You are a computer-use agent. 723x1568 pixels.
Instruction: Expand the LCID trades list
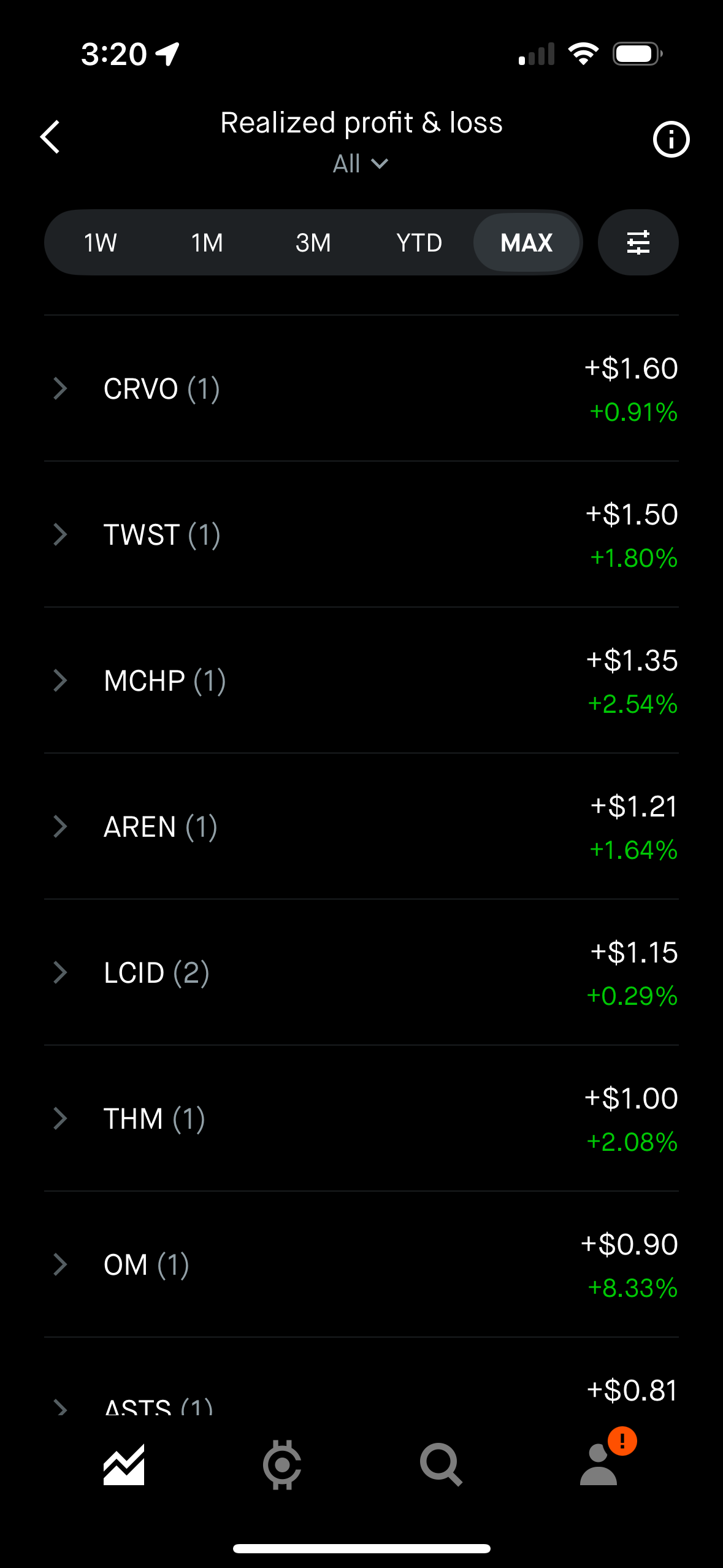point(361,973)
